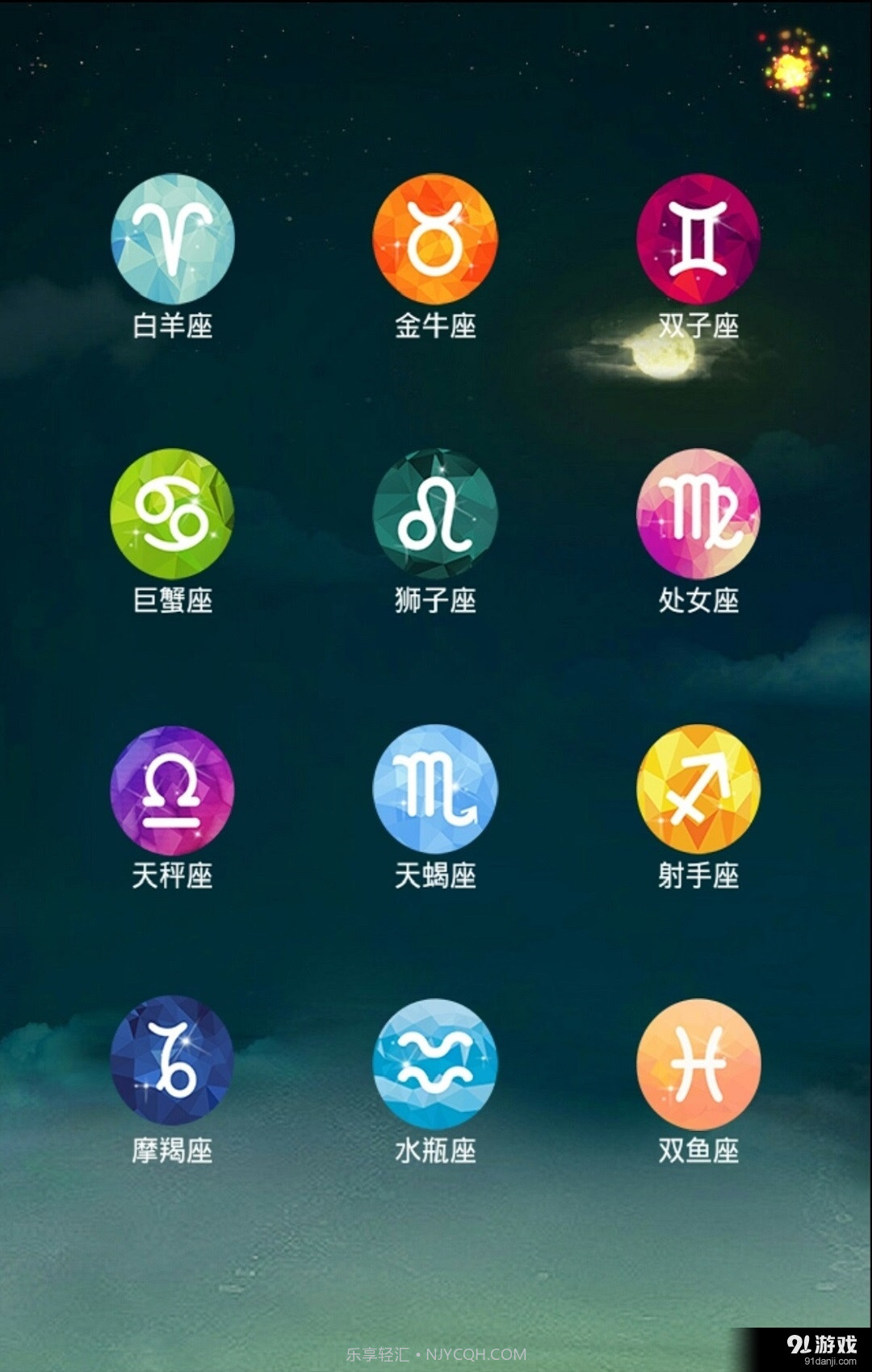872x1372 pixels.
Task: Open the Libra (天秤座) scales icon
Action: click(x=173, y=791)
